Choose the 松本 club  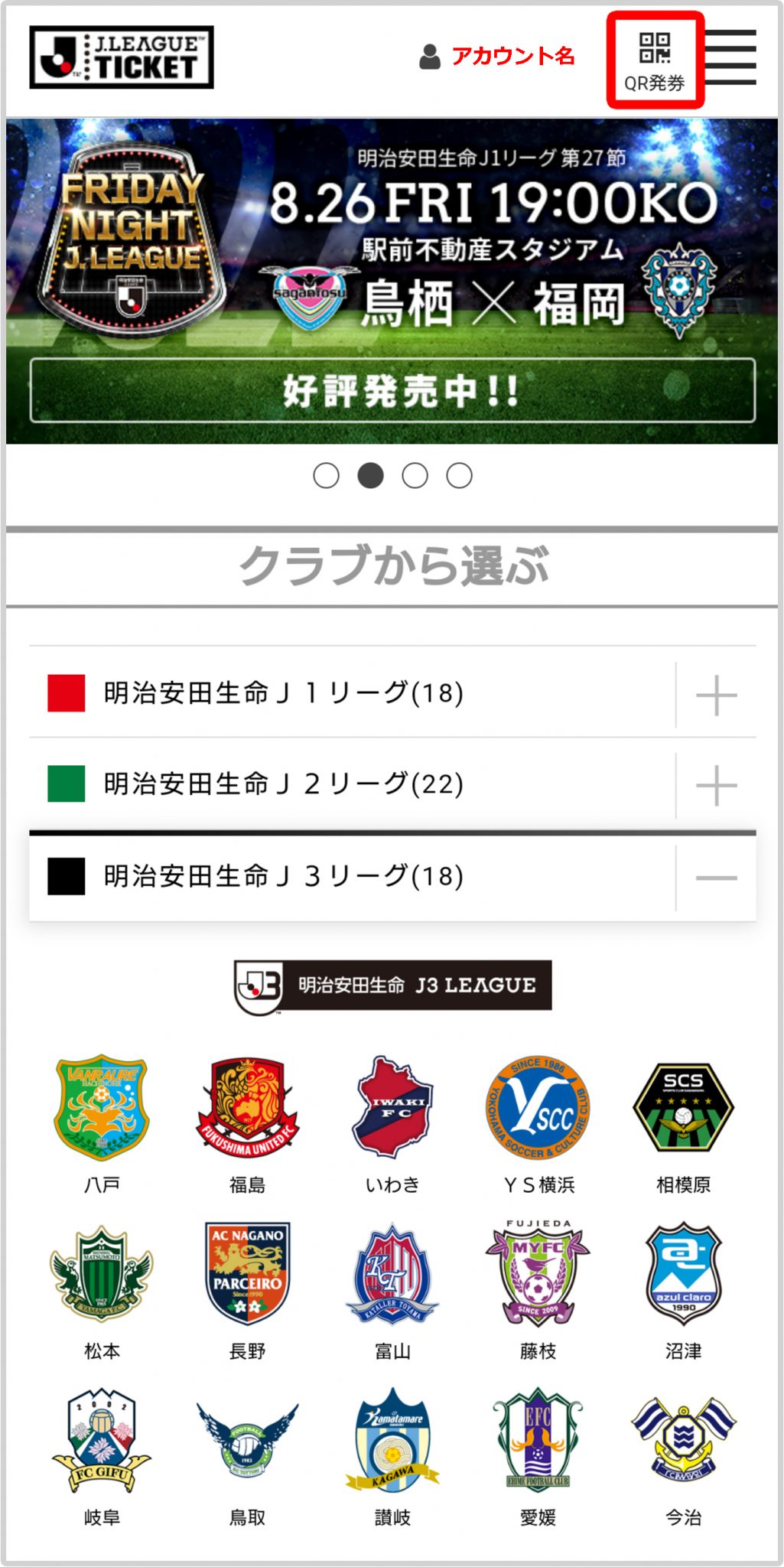tap(102, 1289)
